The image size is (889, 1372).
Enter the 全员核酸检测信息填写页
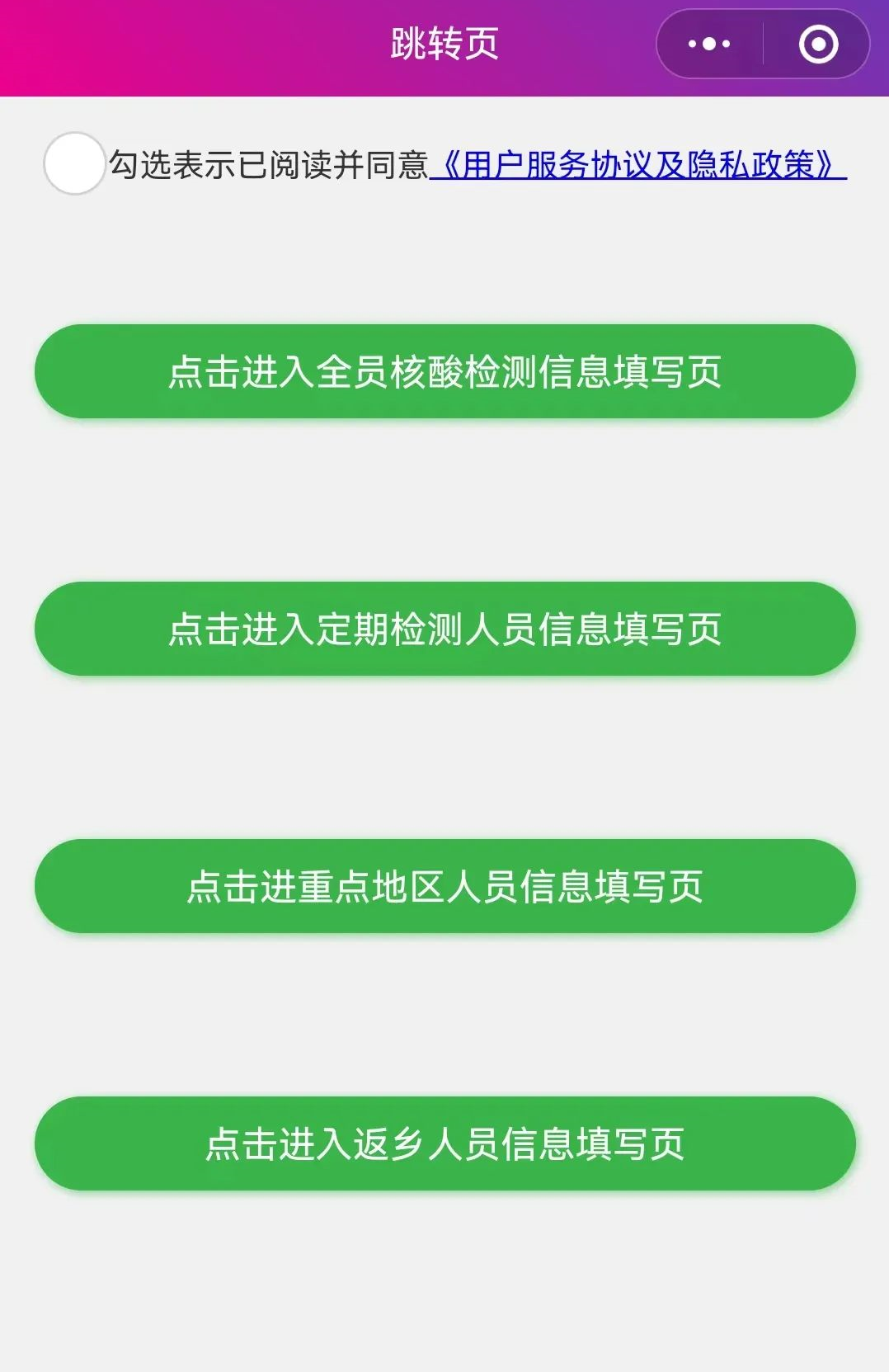coord(444,371)
